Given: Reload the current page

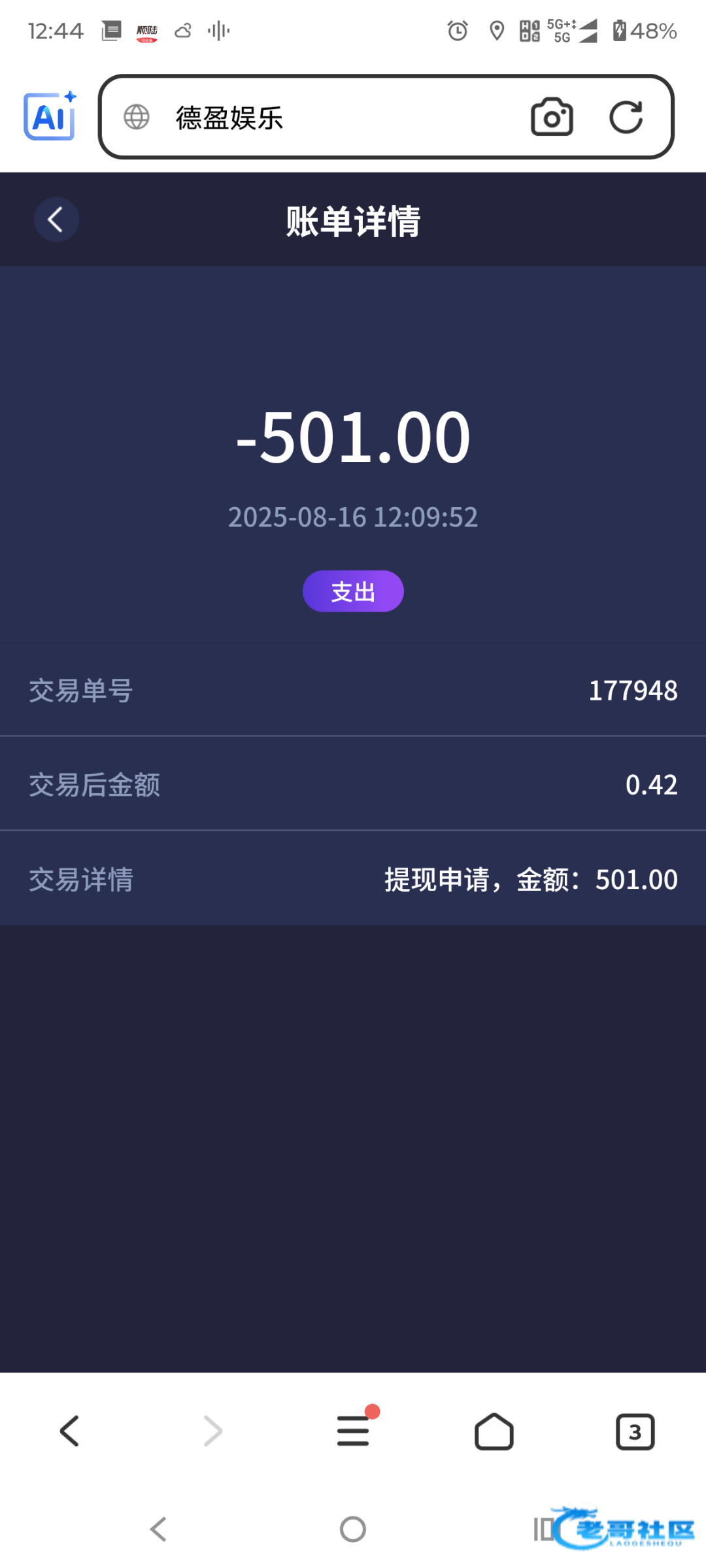Looking at the screenshot, I should click(626, 117).
